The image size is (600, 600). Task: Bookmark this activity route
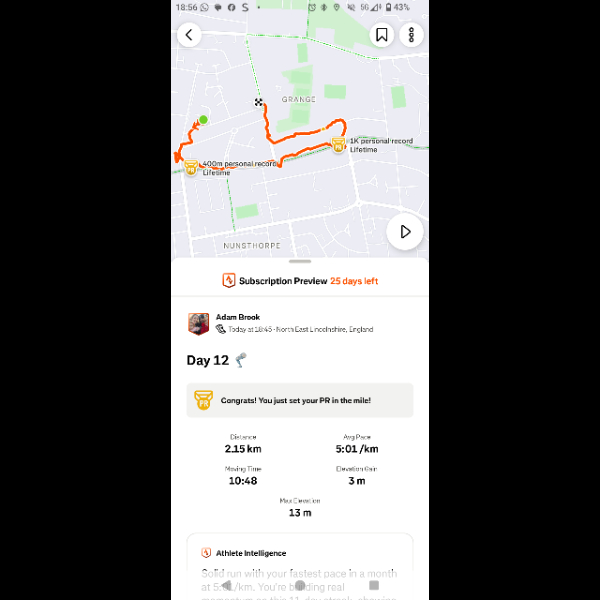(382, 35)
